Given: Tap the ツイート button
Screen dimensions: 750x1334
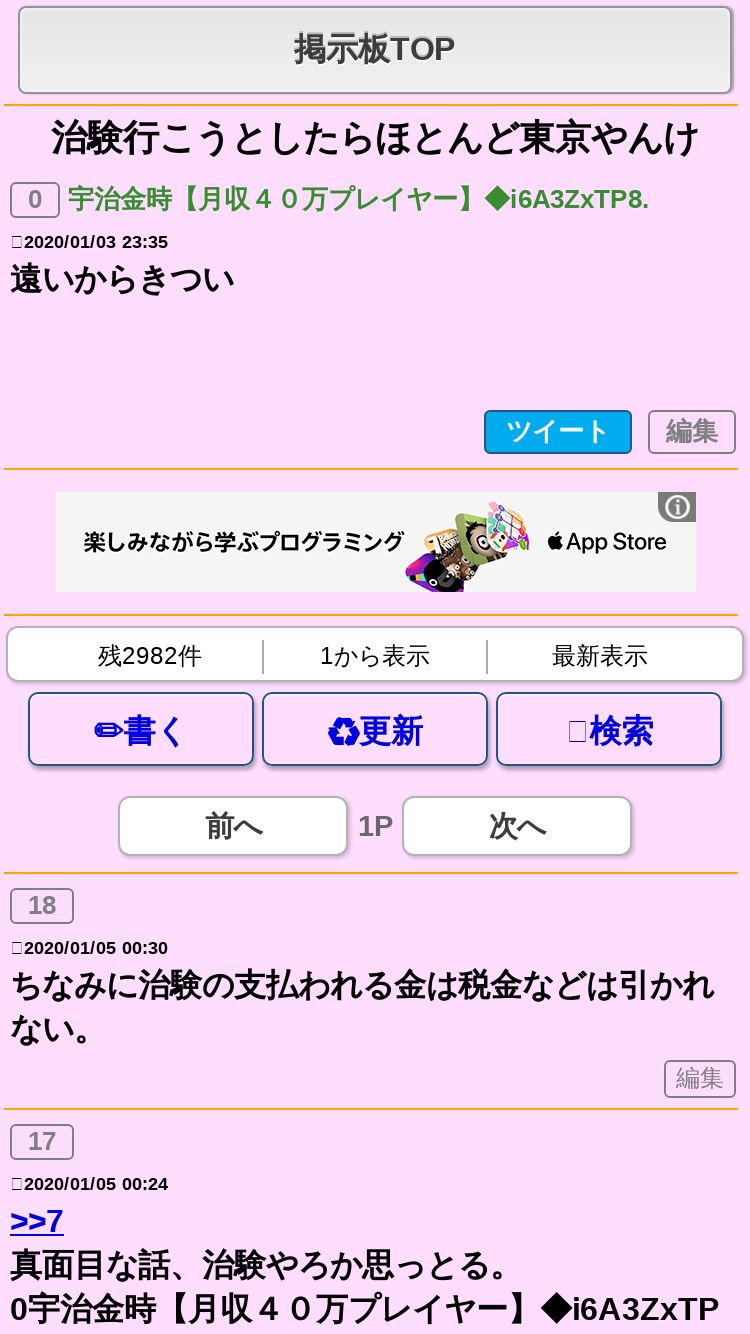Looking at the screenshot, I should pyautogui.click(x=558, y=432).
